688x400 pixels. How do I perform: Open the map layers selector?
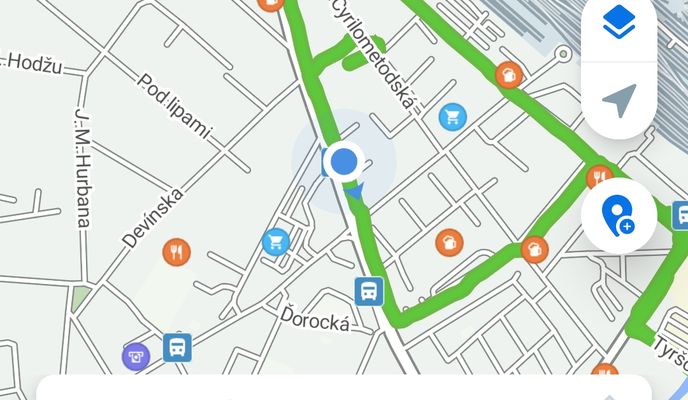click(x=618, y=22)
